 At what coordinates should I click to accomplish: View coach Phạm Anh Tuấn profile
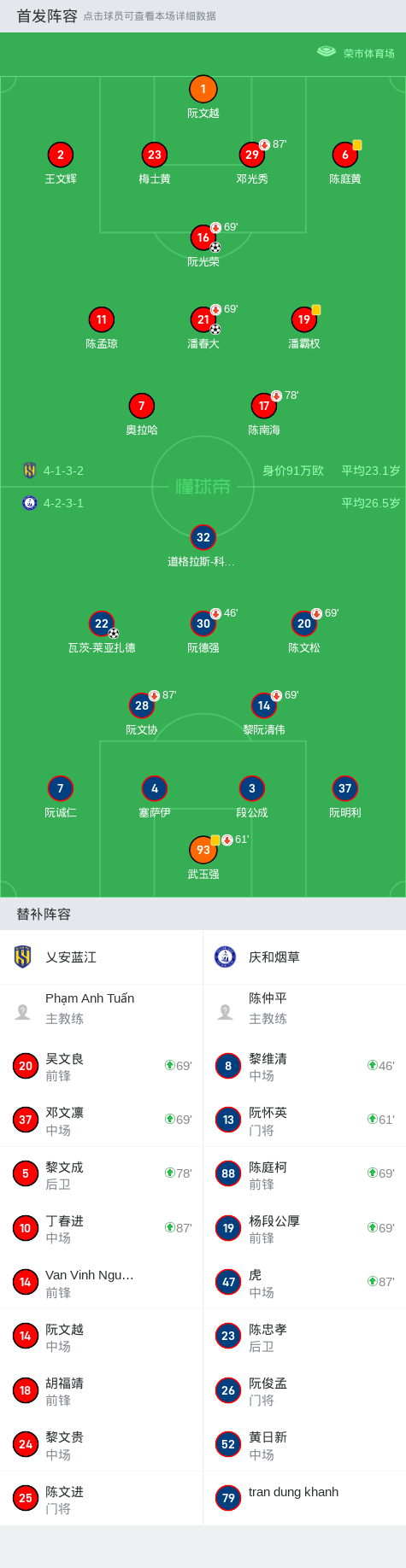point(101,1009)
